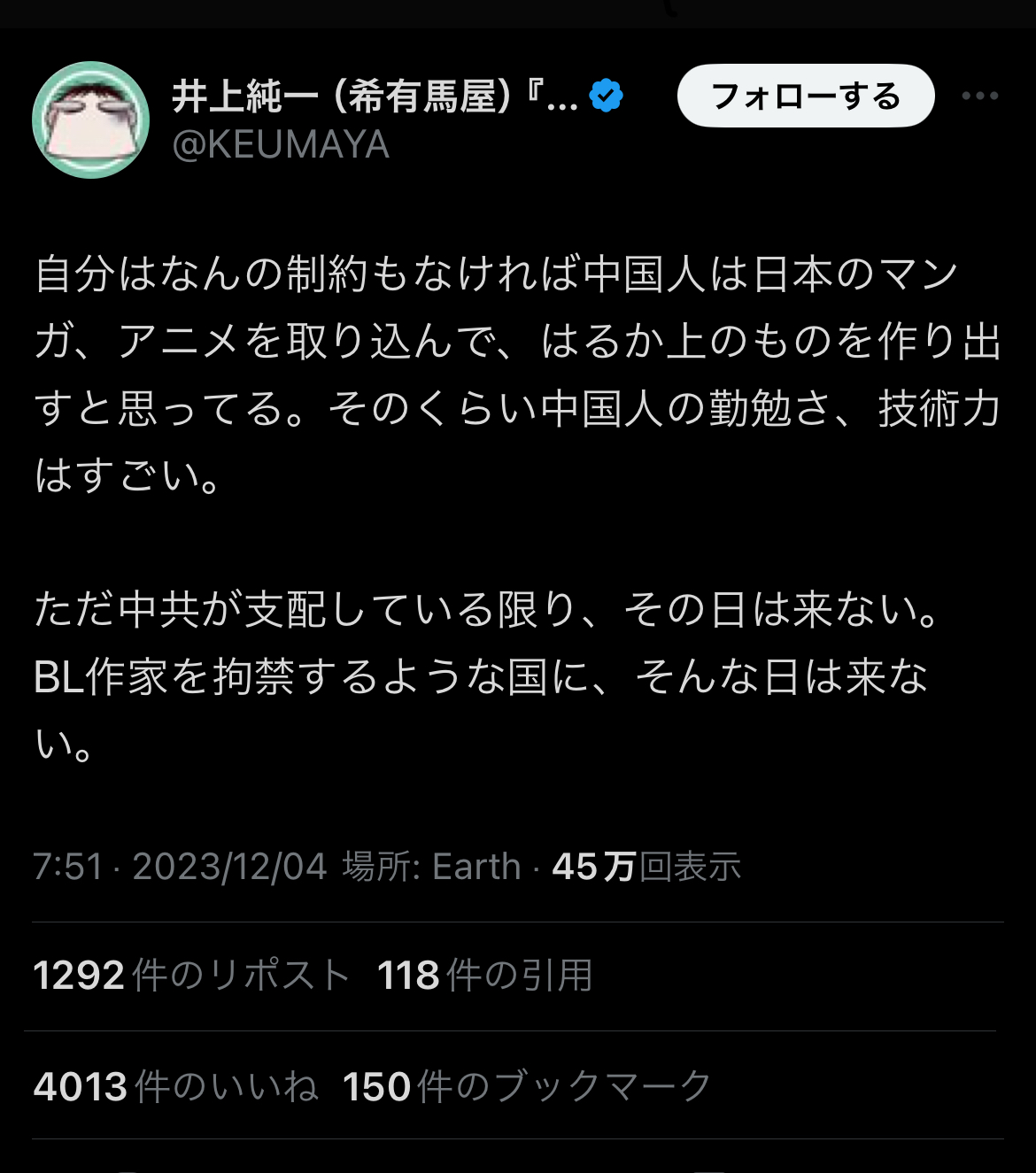Tap the フォローする follow button
Image resolution: width=1036 pixels, height=1173 pixels.
click(805, 96)
